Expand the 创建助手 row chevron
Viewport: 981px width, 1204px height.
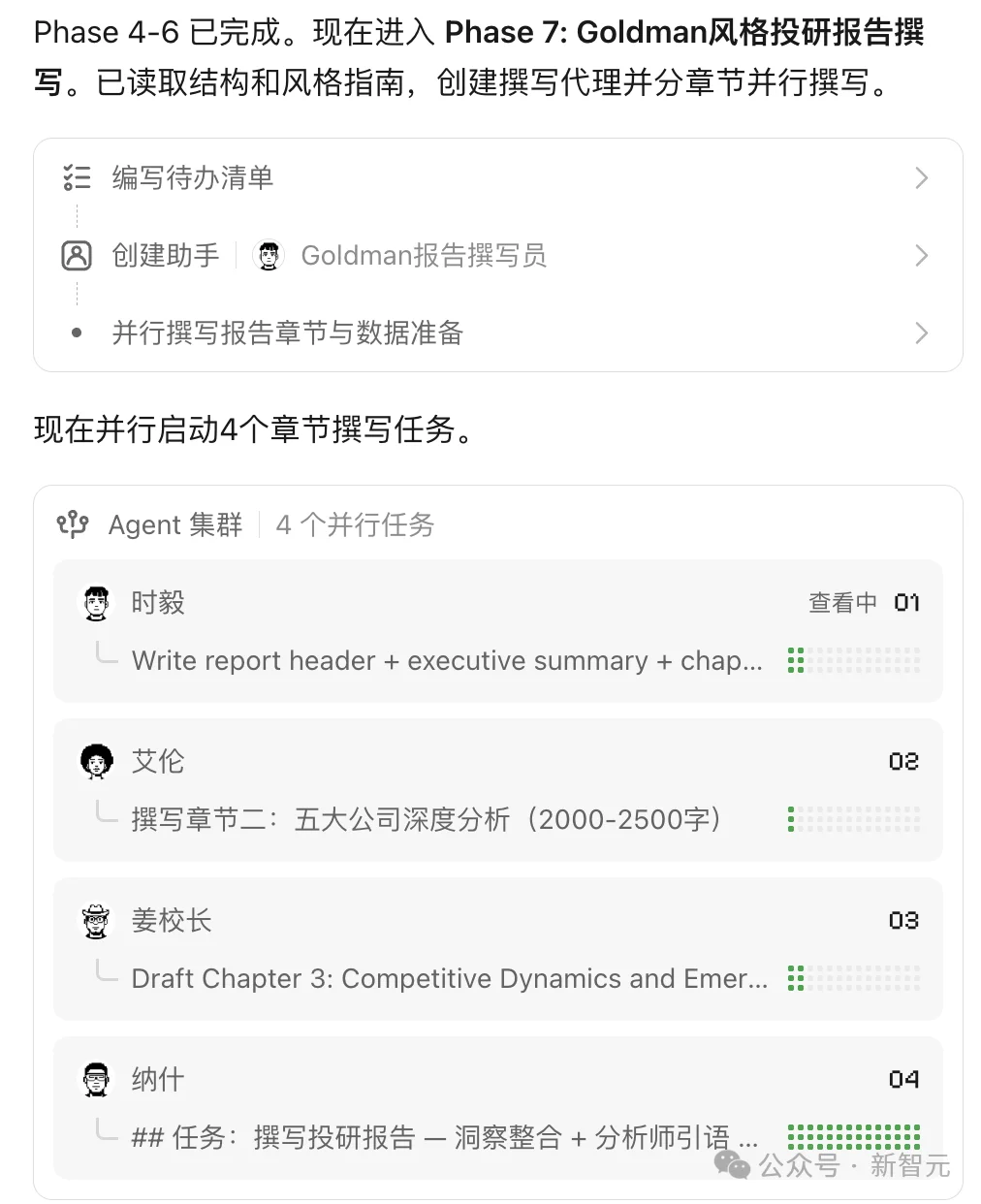[921, 255]
